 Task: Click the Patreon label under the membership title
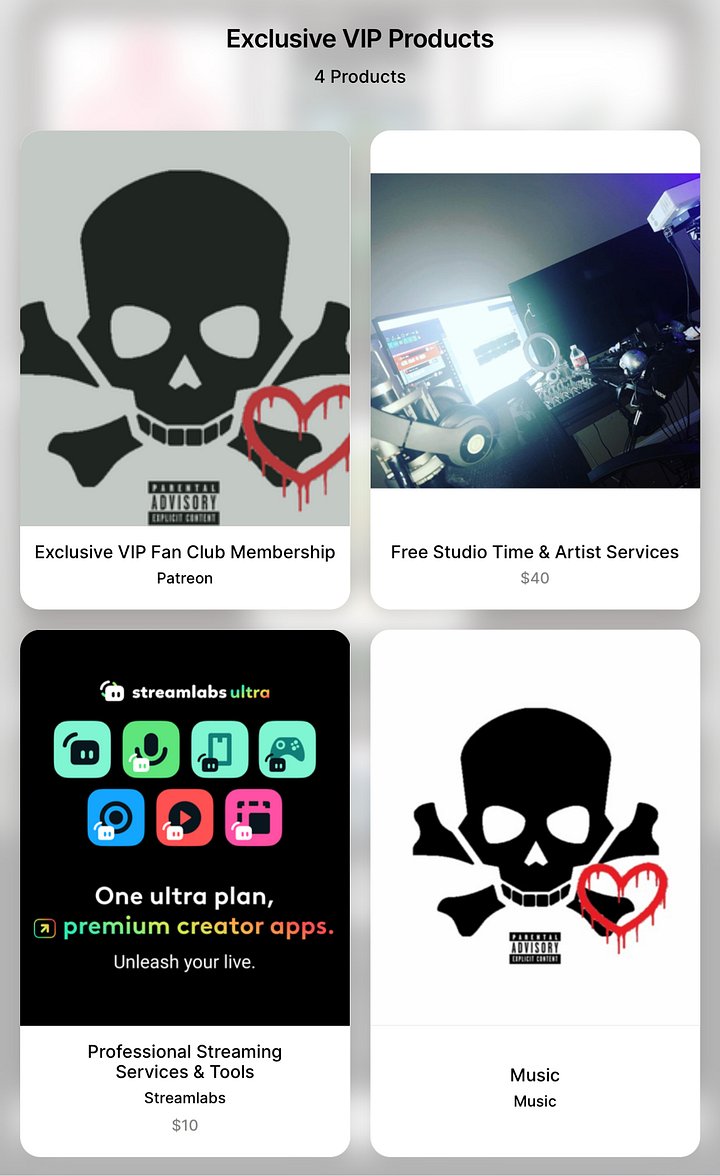(x=184, y=578)
